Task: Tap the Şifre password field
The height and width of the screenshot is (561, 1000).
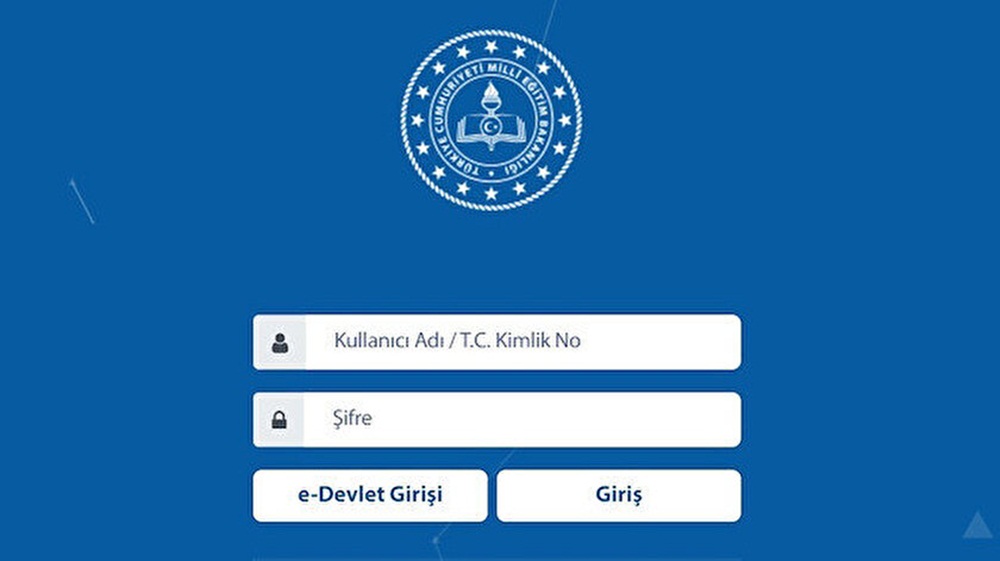Action: pos(520,419)
